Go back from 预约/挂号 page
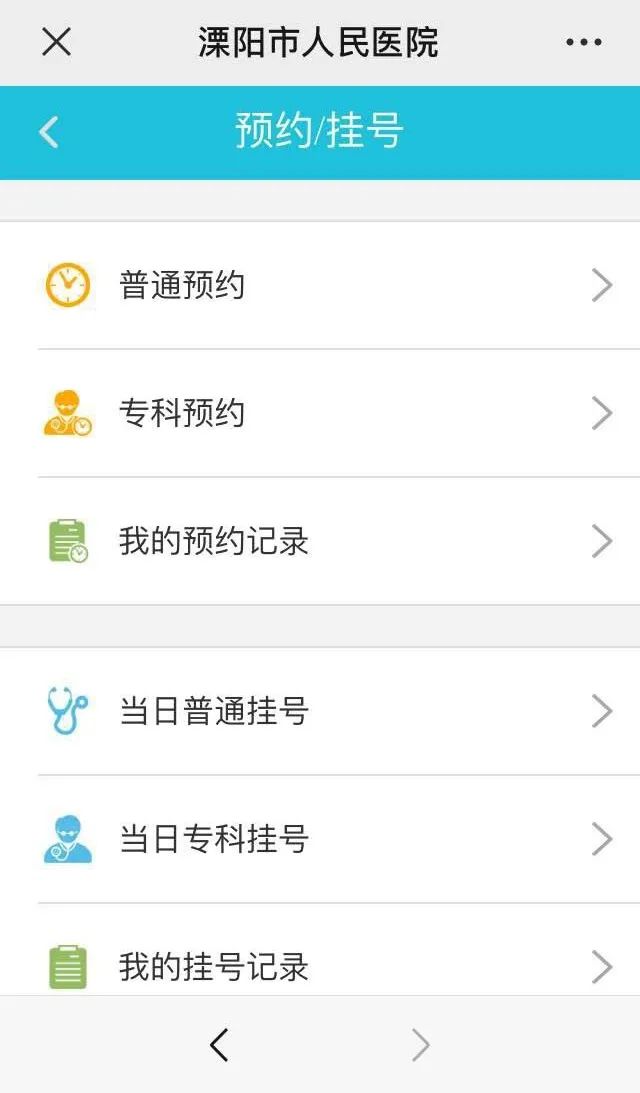Image resolution: width=640 pixels, height=1093 pixels. (49, 131)
